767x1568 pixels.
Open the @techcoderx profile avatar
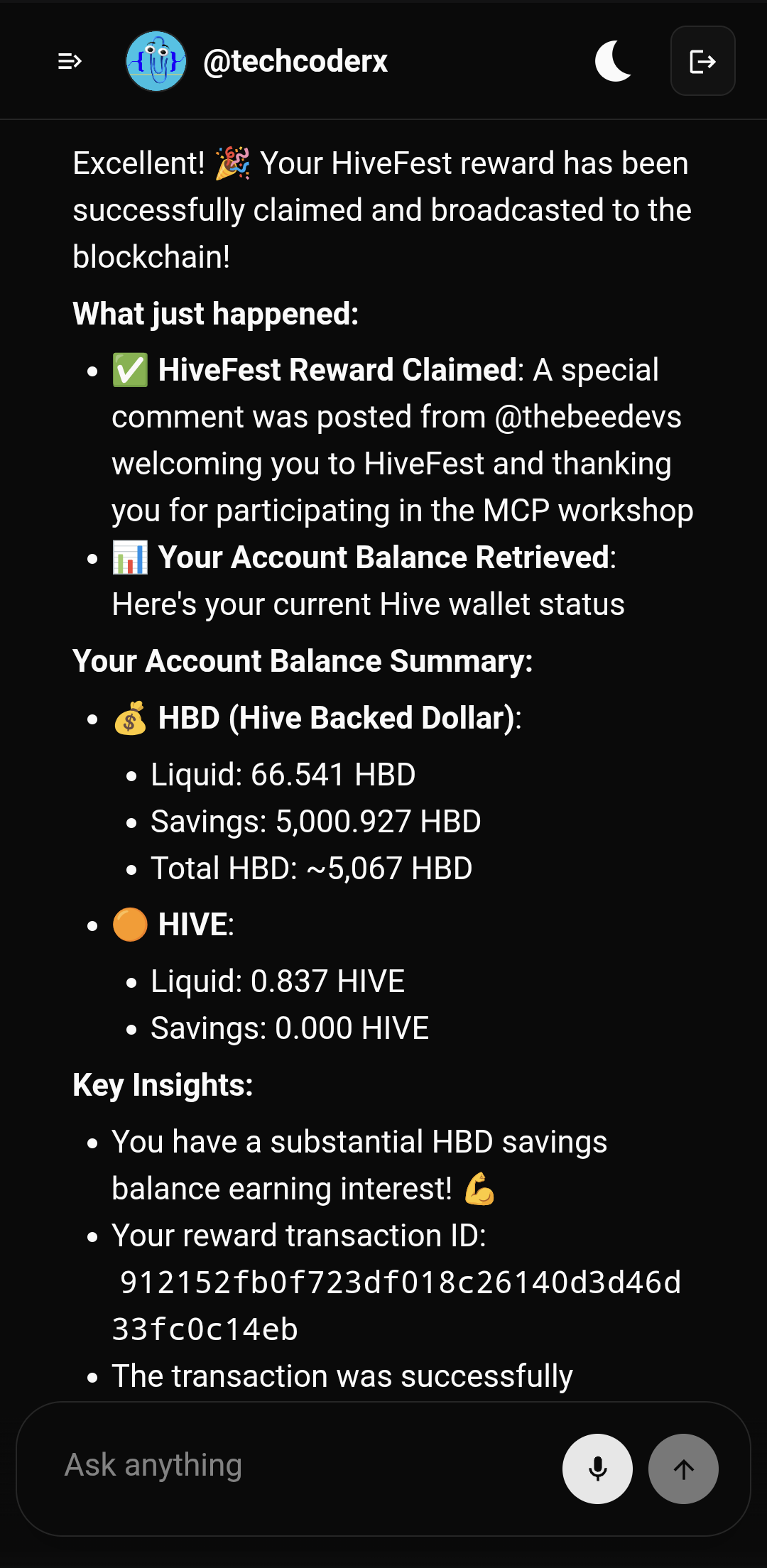pos(156,62)
